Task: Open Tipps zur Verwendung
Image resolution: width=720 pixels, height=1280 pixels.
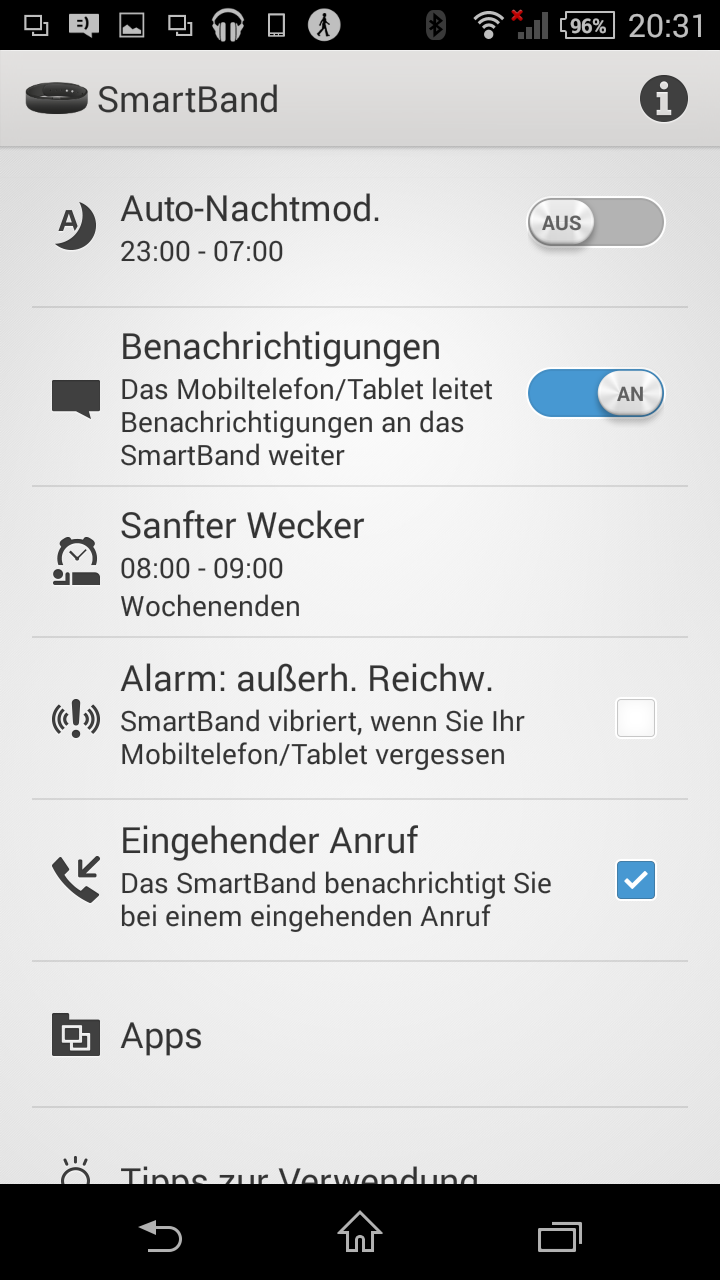Action: click(x=300, y=1170)
